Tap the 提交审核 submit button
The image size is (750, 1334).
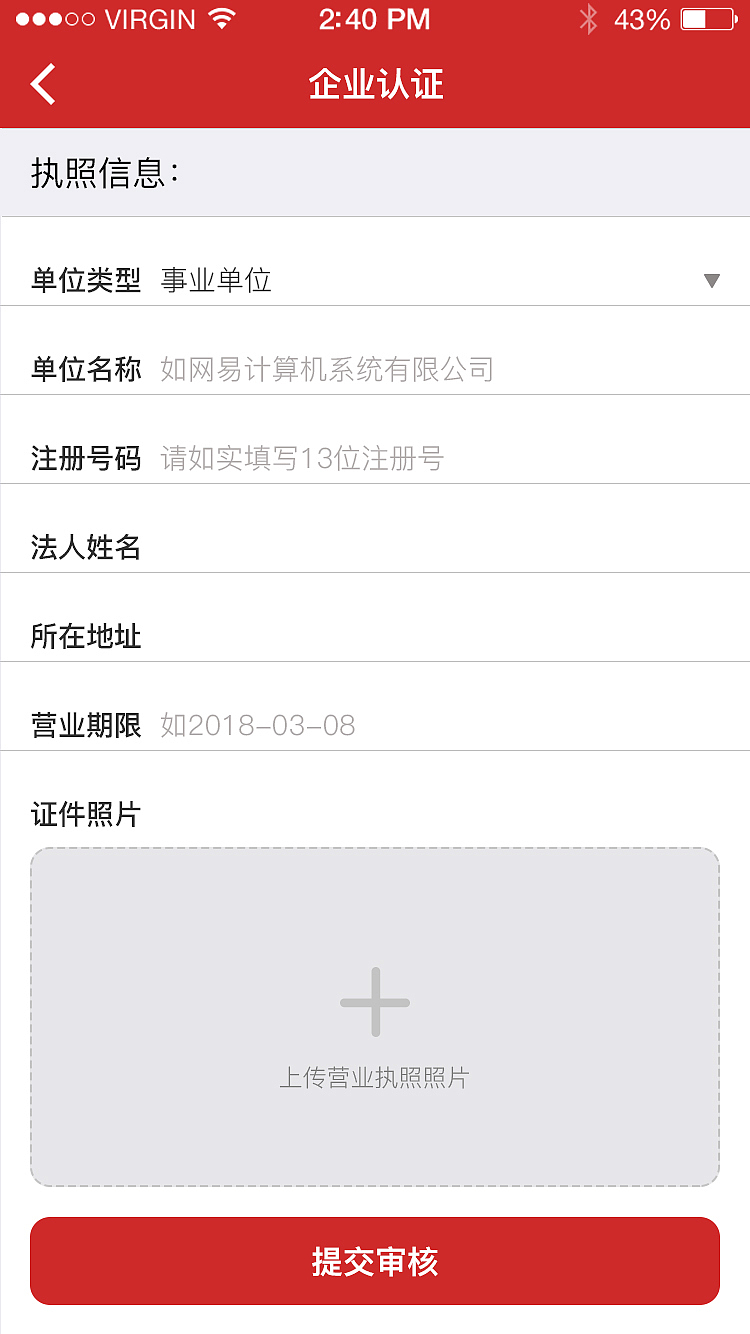pos(374,1261)
